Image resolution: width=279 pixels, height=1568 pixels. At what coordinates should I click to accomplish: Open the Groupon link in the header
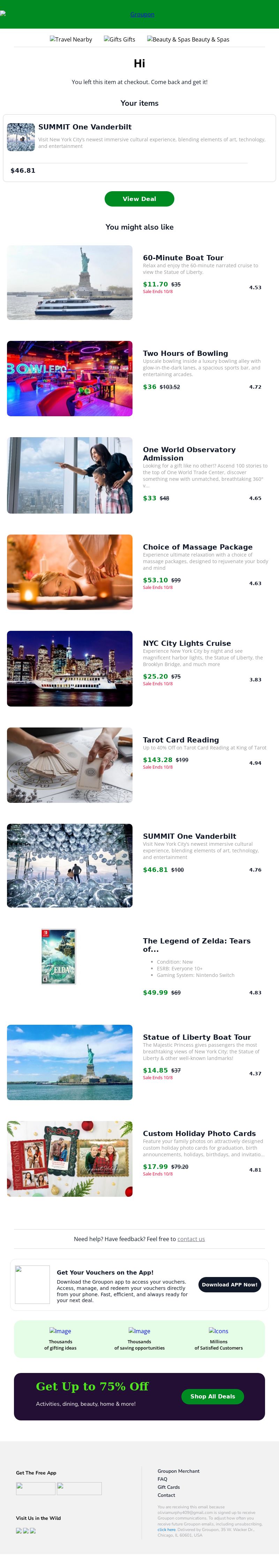(142, 15)
